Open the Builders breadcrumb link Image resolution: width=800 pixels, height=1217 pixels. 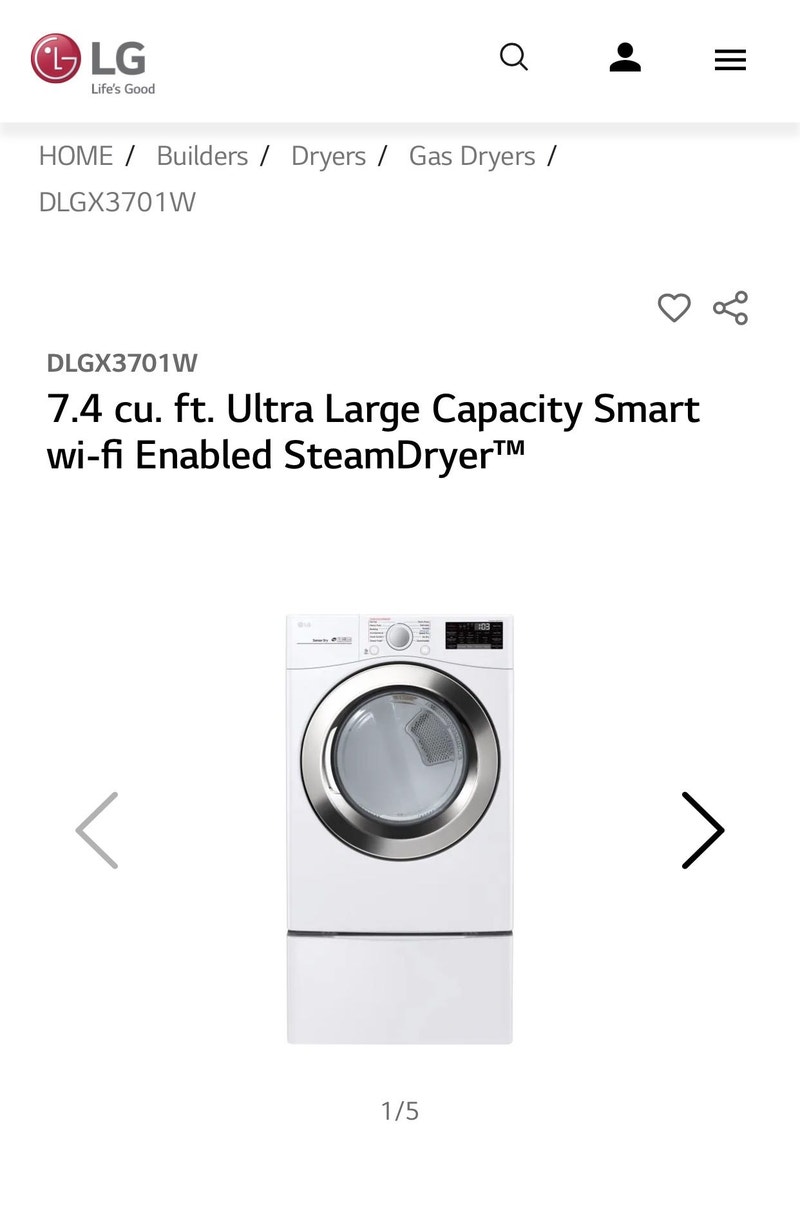[202, 156]
